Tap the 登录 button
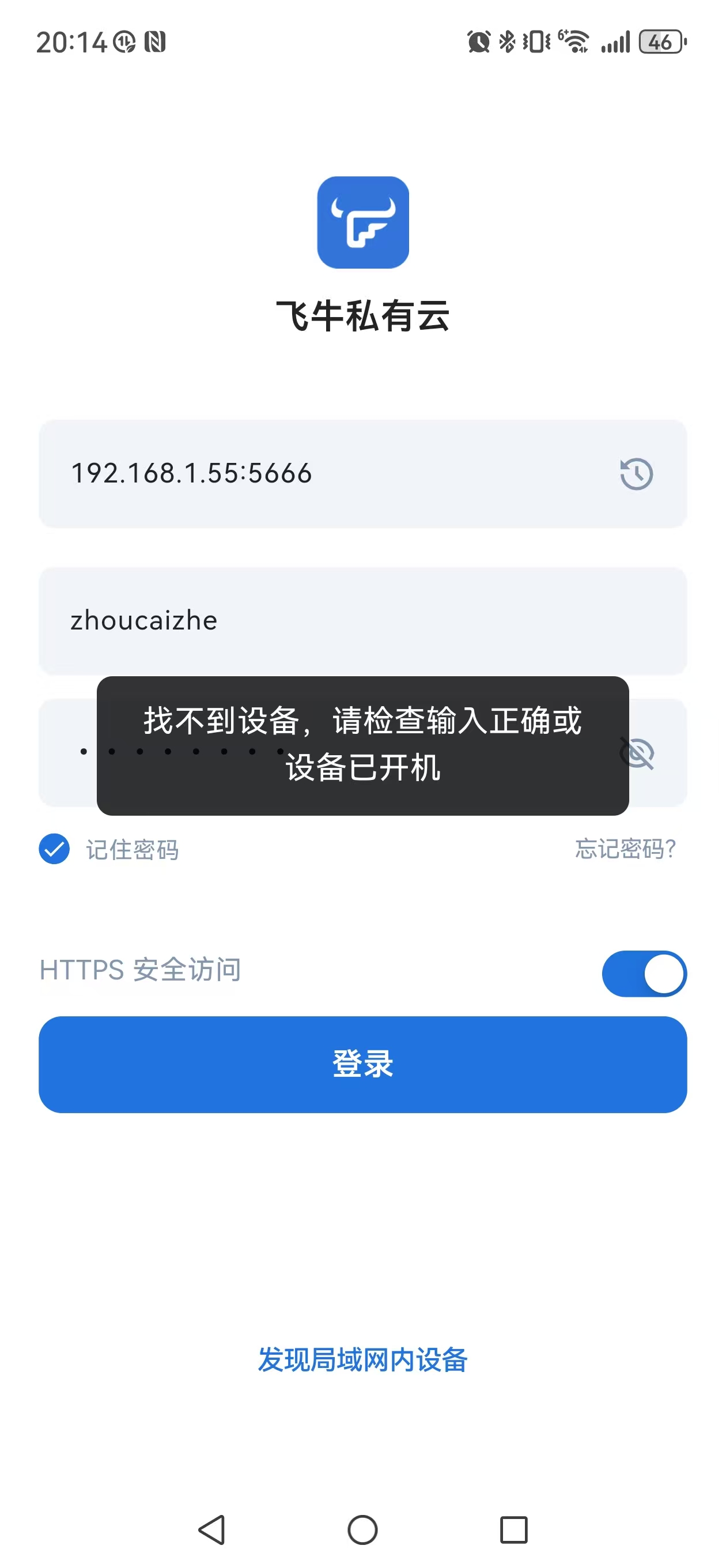726x1568 pixels. [x=362, y=1064]
